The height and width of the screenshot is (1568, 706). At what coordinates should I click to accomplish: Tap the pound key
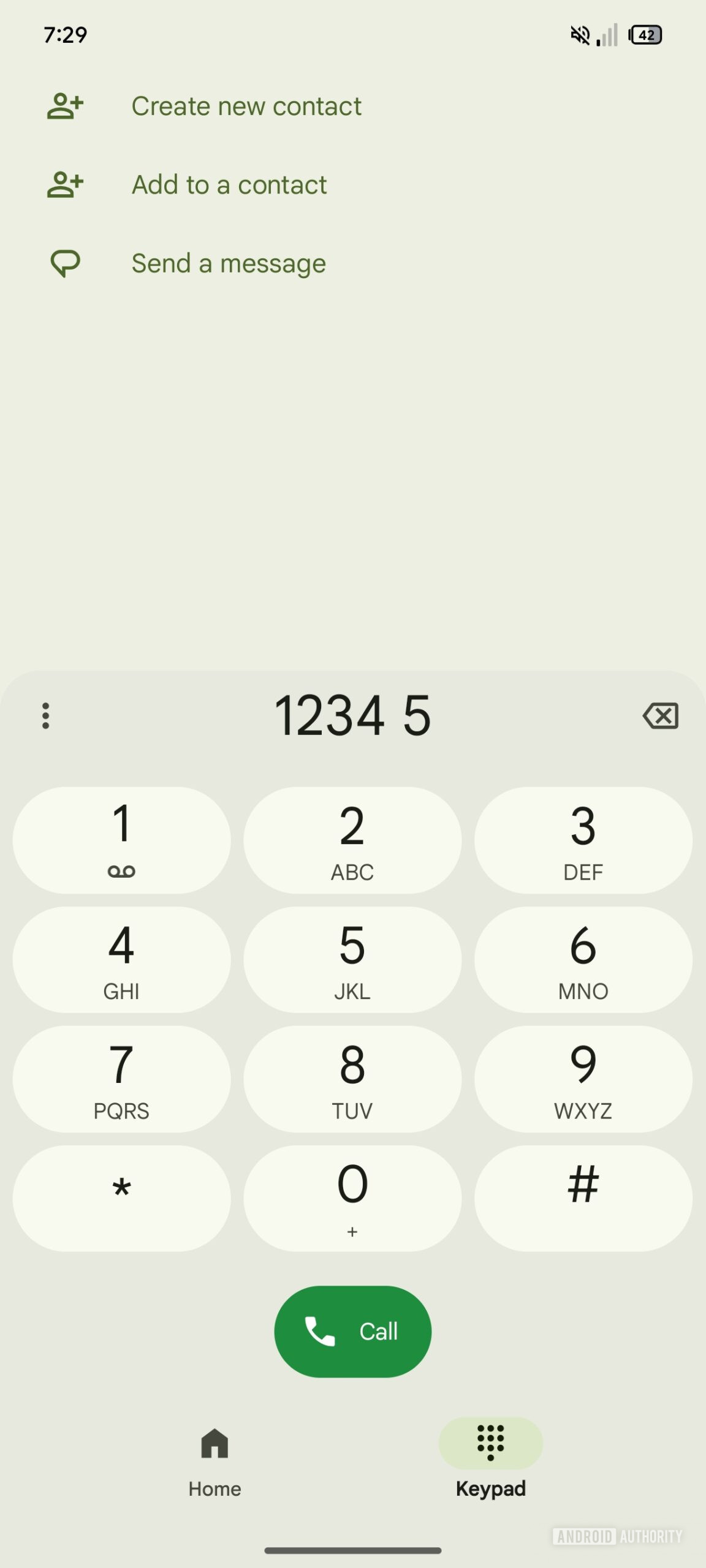coord(583,1198)
